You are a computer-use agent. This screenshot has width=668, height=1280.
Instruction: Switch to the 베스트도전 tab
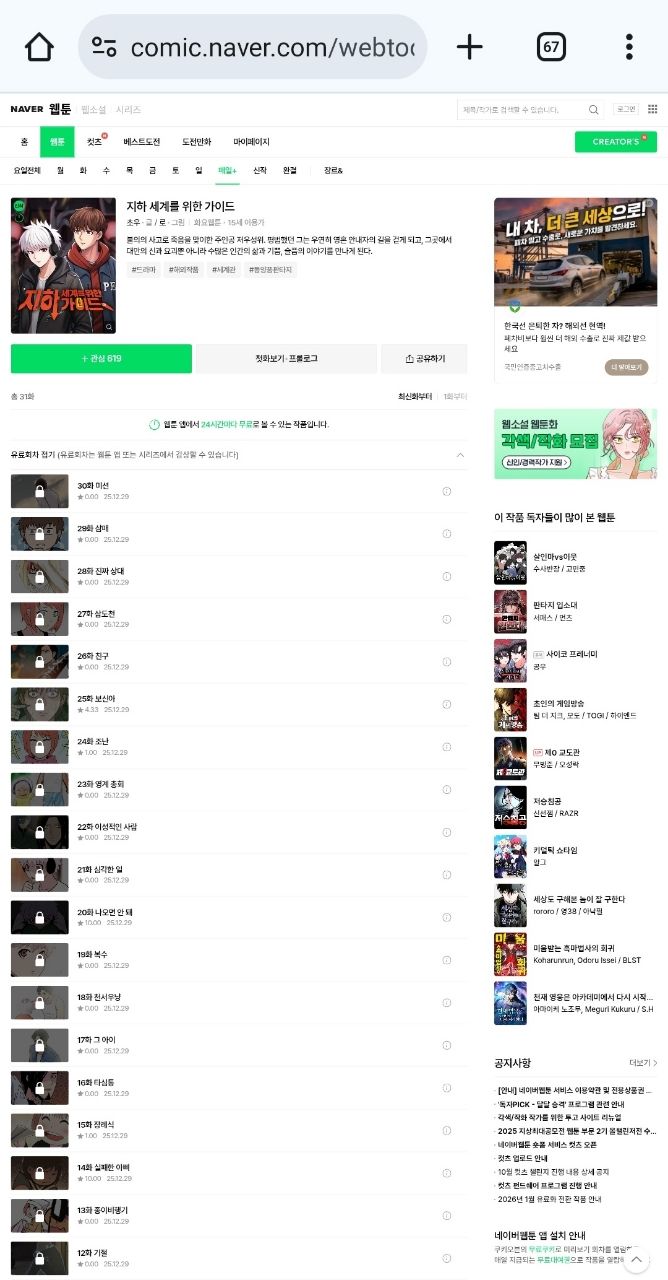coord(141,142)
